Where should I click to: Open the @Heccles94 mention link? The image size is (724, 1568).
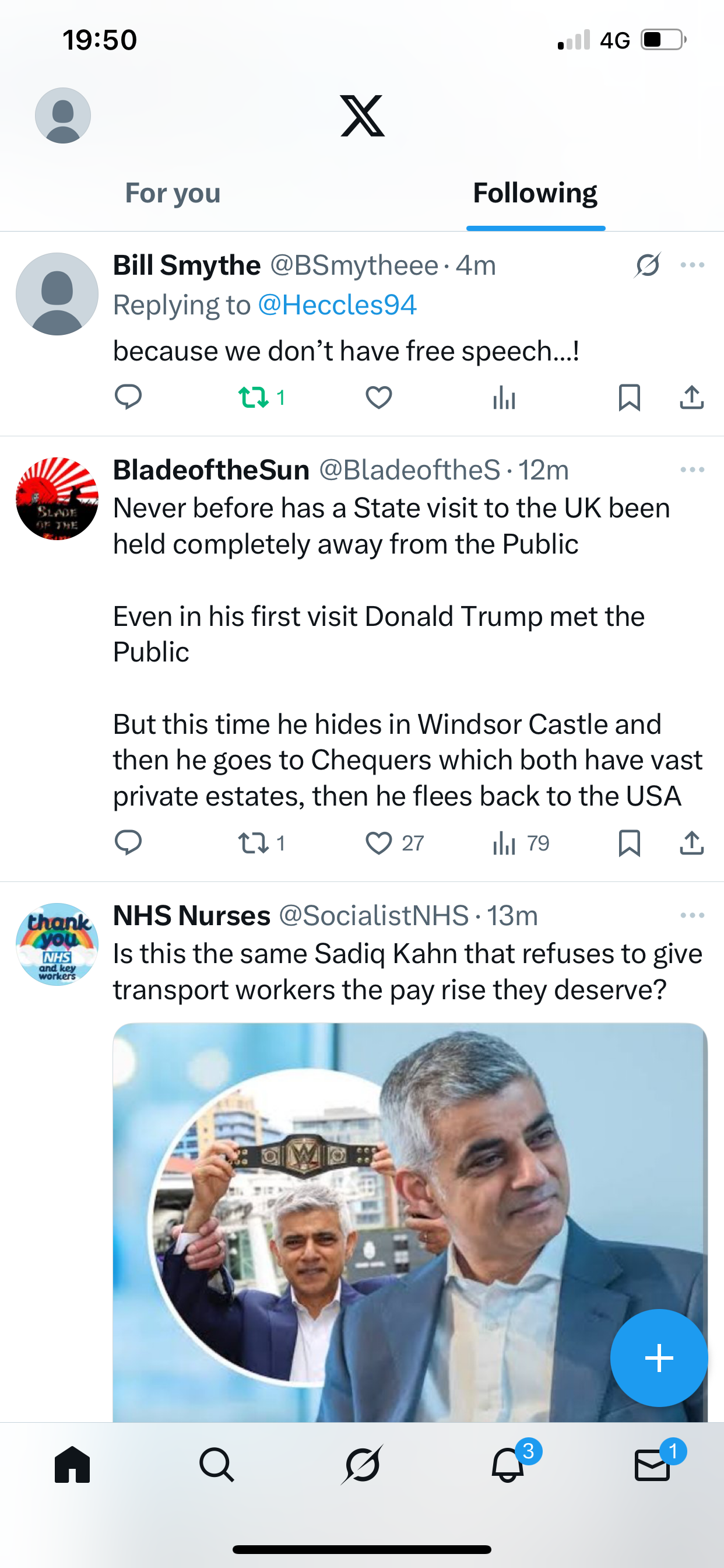tap(337, 305)
